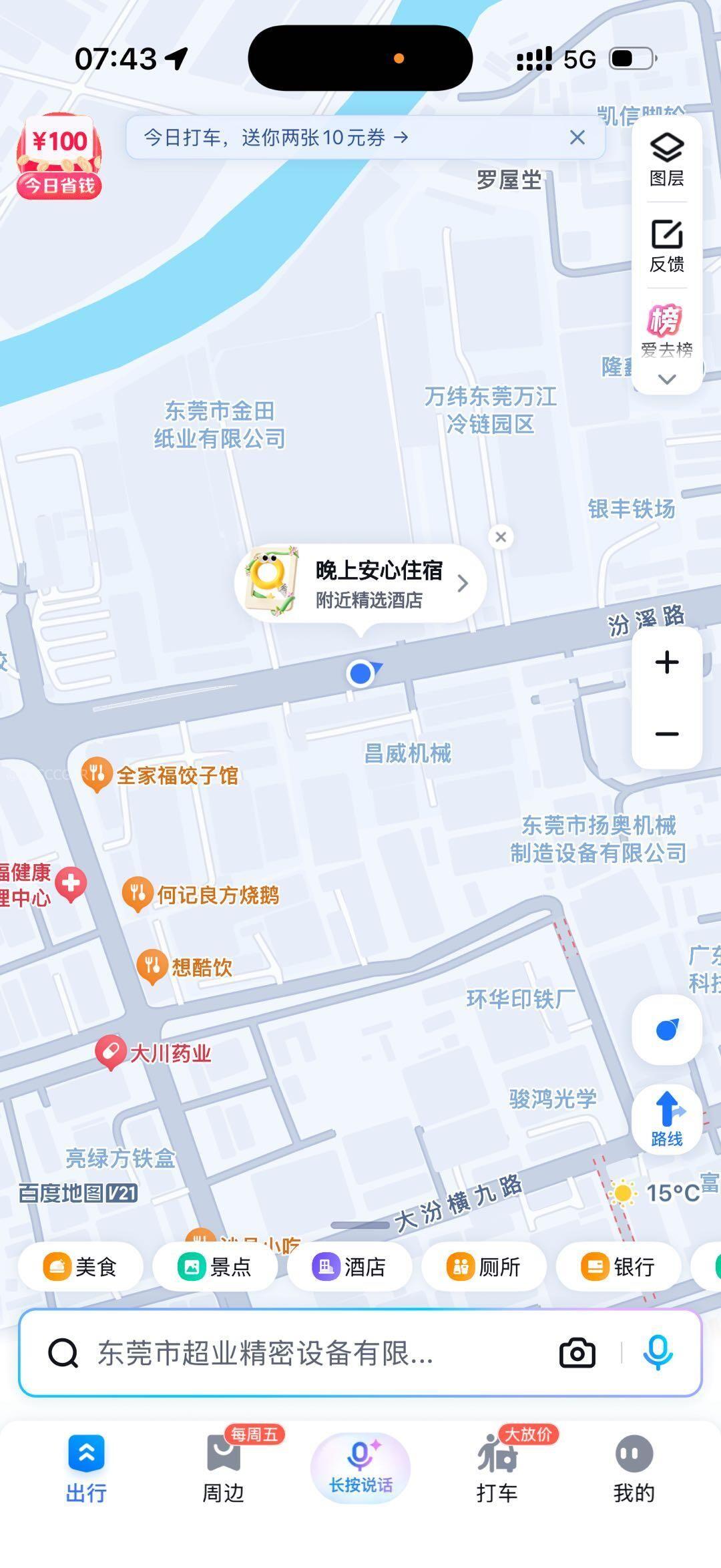Select the 酒店 category chip

tap(349, 1267)
